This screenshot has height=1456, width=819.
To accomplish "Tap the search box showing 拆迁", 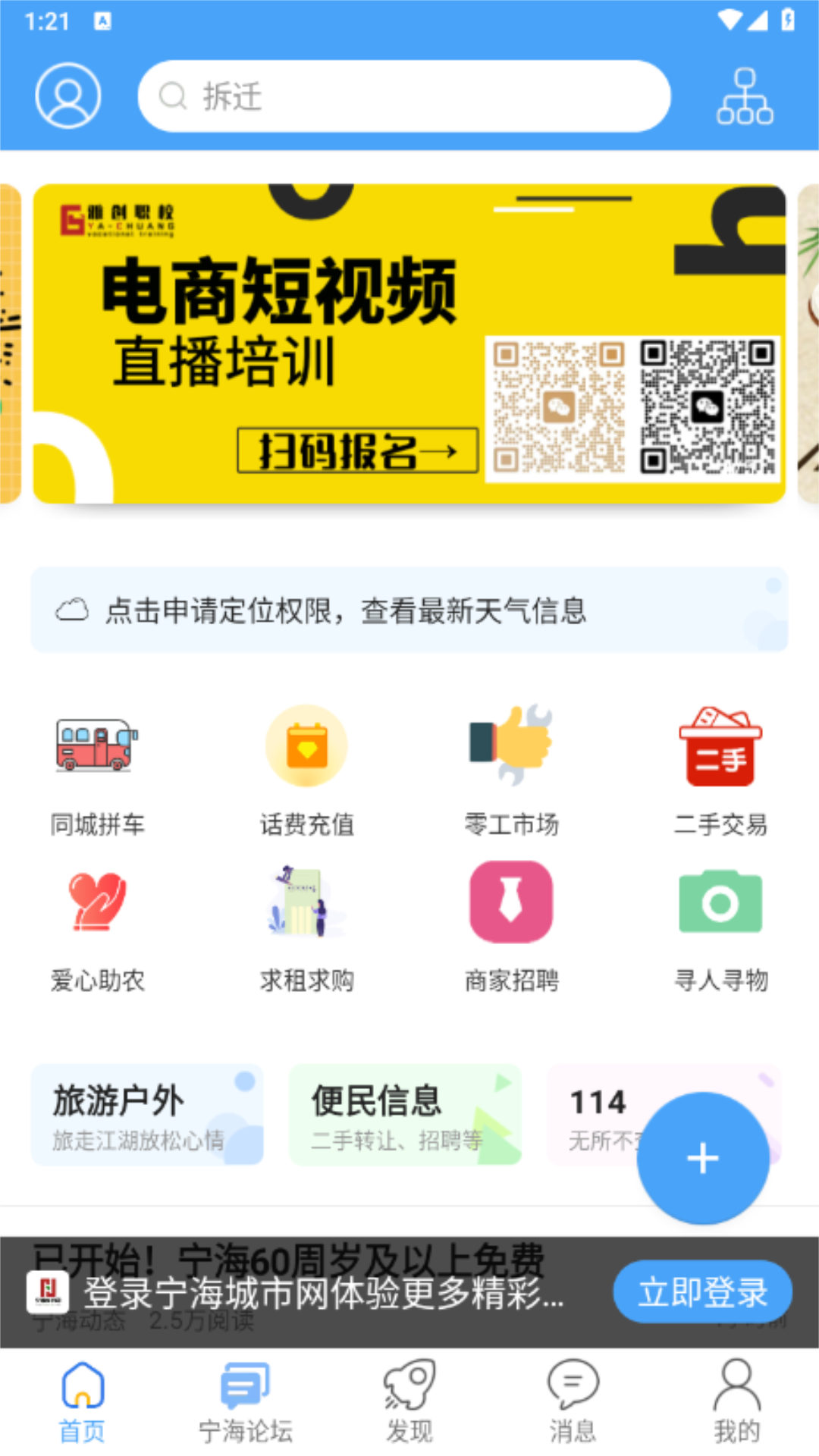I will tap(403, 96).
